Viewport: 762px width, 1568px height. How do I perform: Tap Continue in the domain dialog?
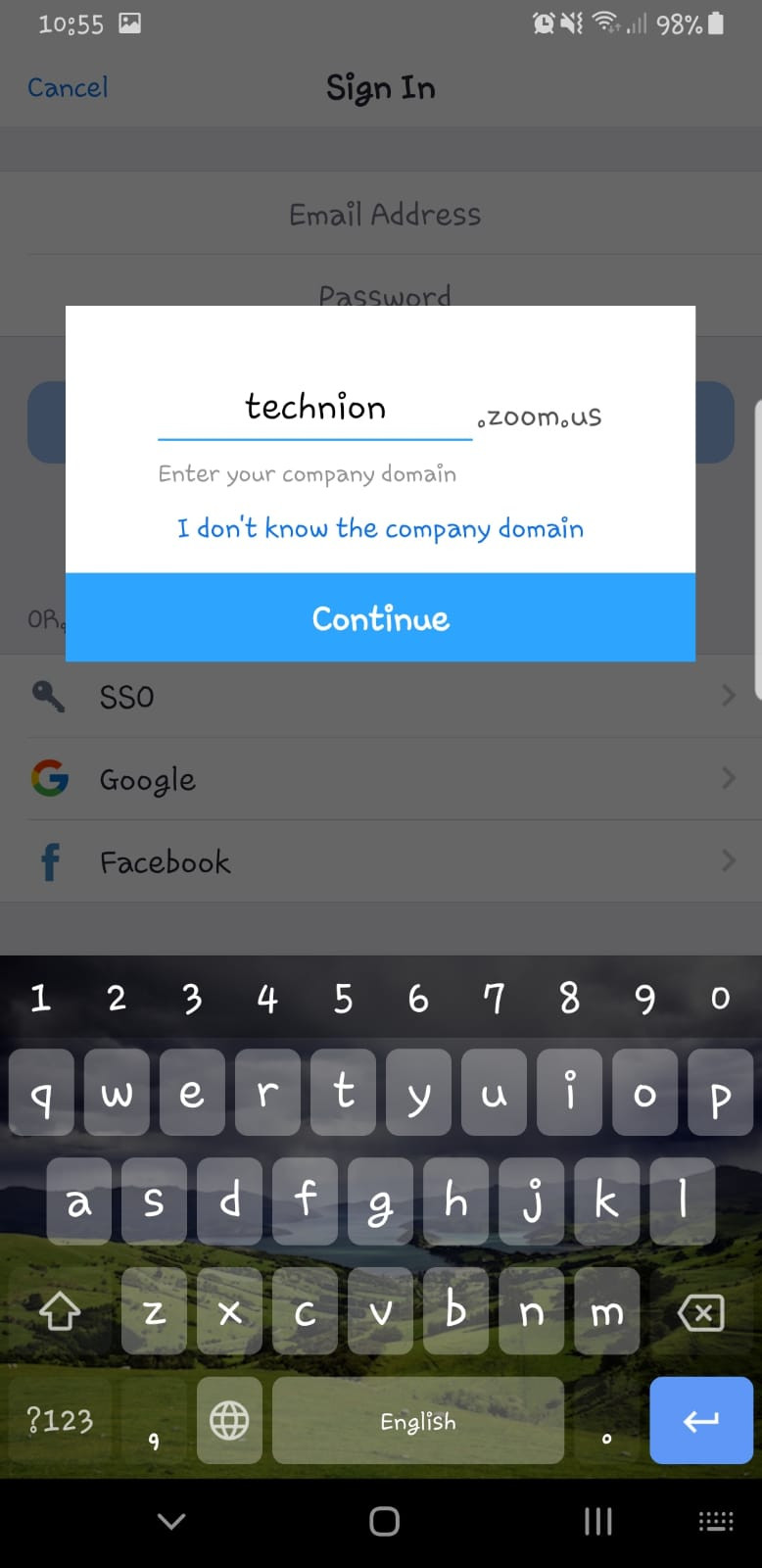pyautogui.click(x=380, y=618)
